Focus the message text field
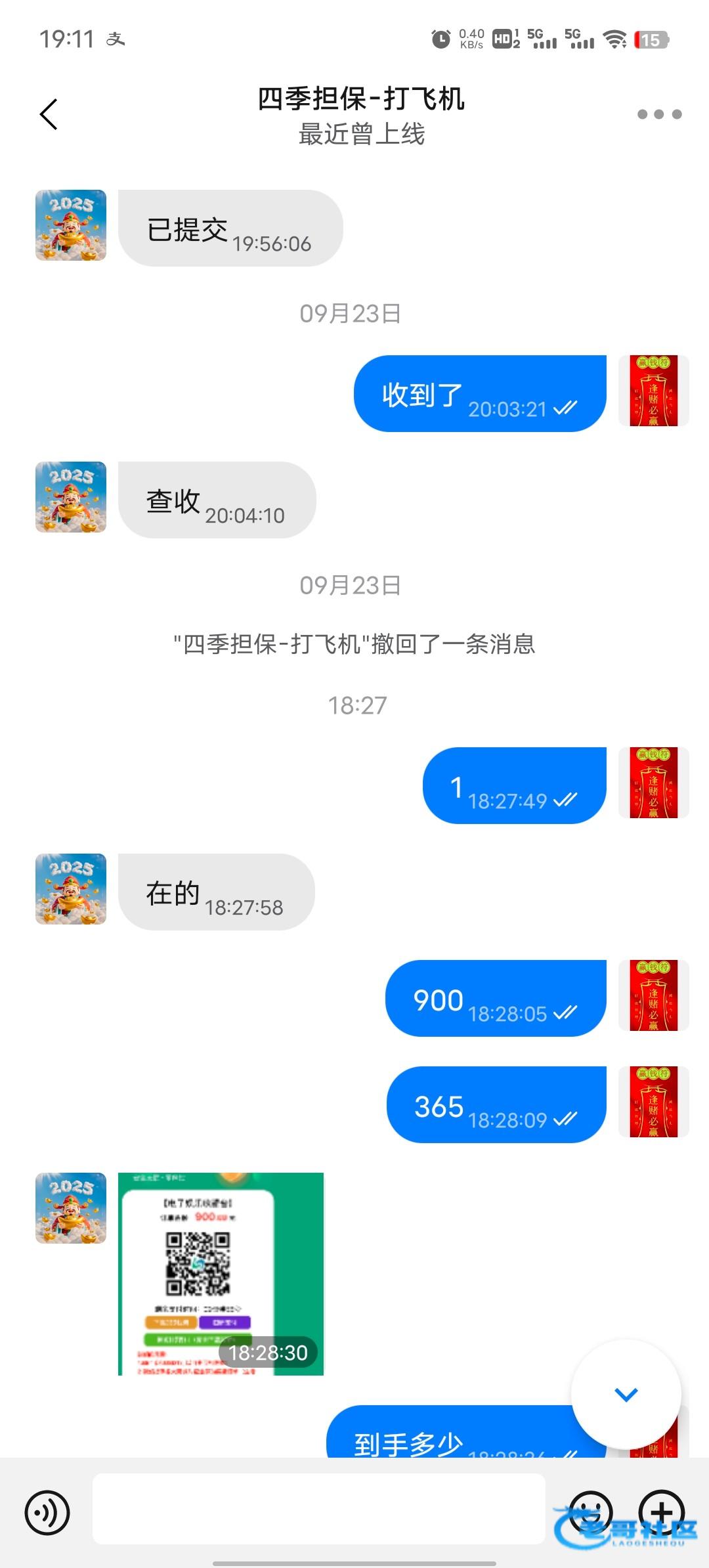The height and width of the screenshot is (1568, 709). click(318, 1508)
